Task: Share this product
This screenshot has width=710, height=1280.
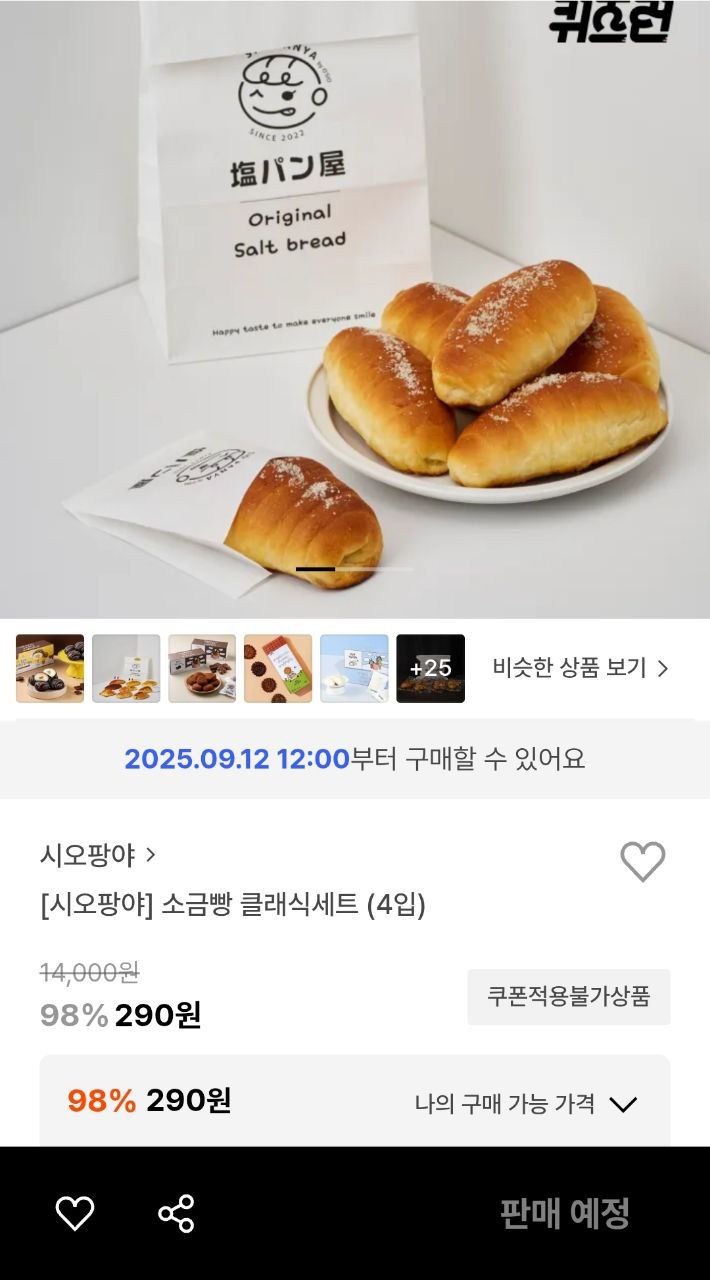Action: [176, 1213]
